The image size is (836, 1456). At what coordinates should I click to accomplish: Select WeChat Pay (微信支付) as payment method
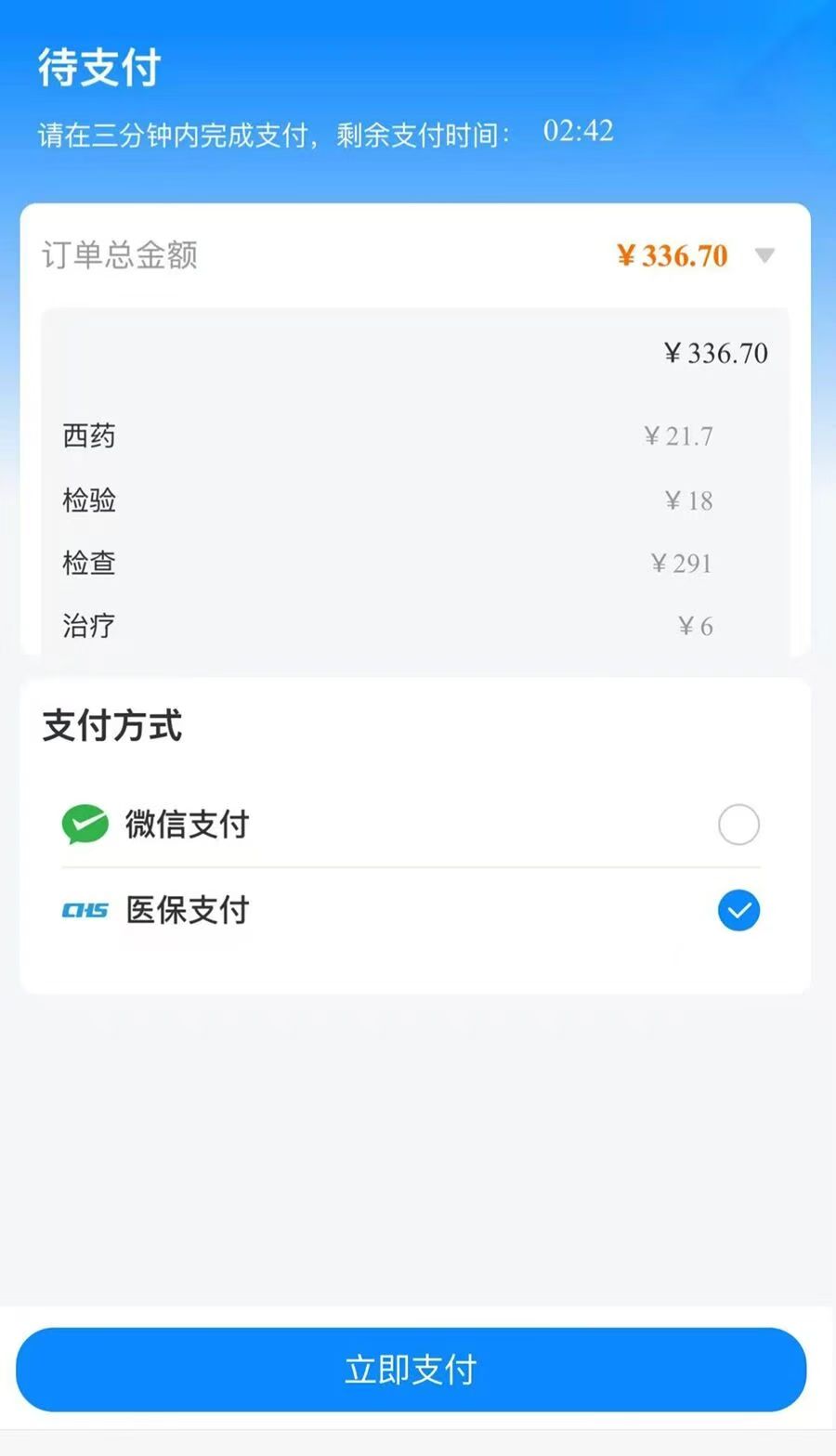pyautogui.click(x=738, y=825)
